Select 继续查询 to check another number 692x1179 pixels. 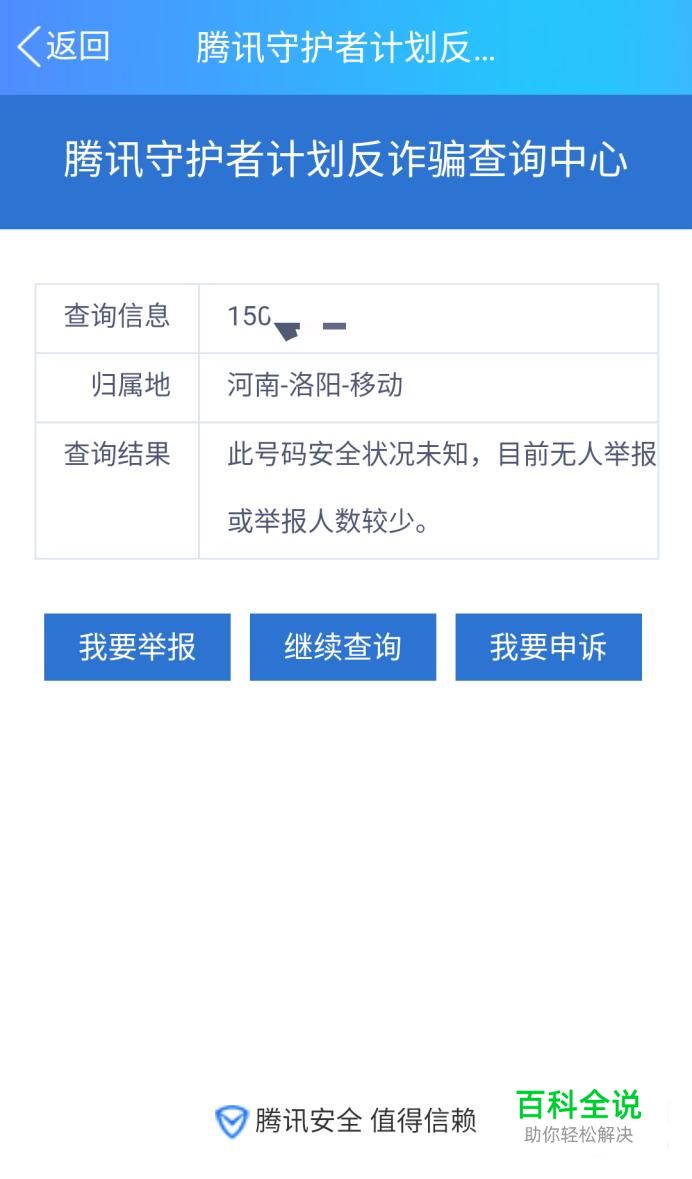(343, 647)
